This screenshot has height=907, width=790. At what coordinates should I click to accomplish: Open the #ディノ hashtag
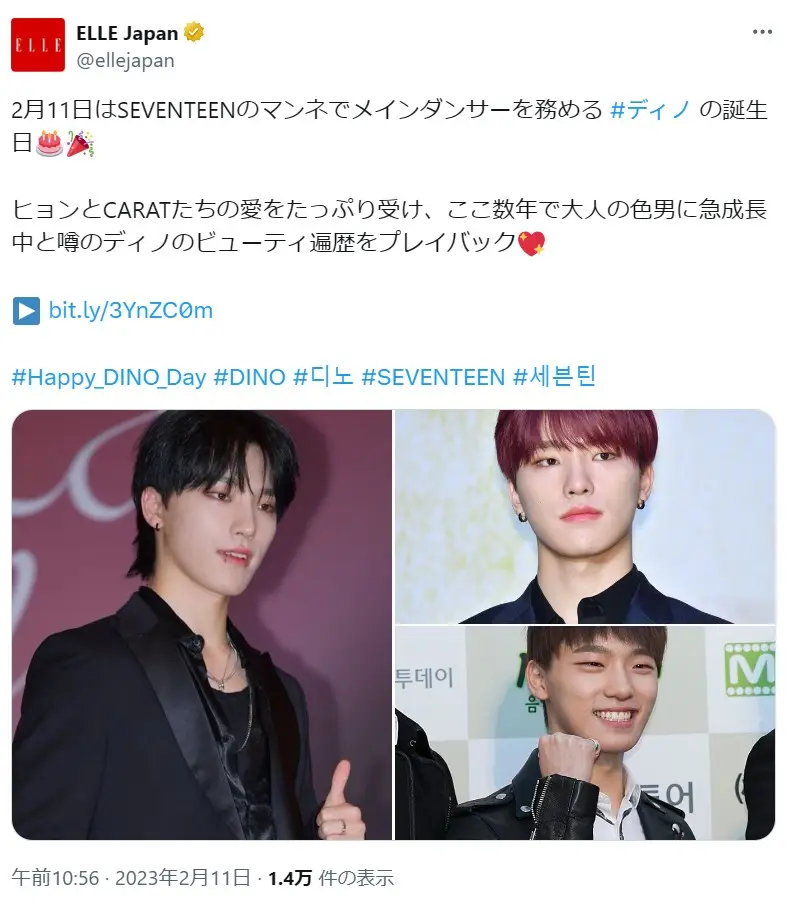[650, 111]
